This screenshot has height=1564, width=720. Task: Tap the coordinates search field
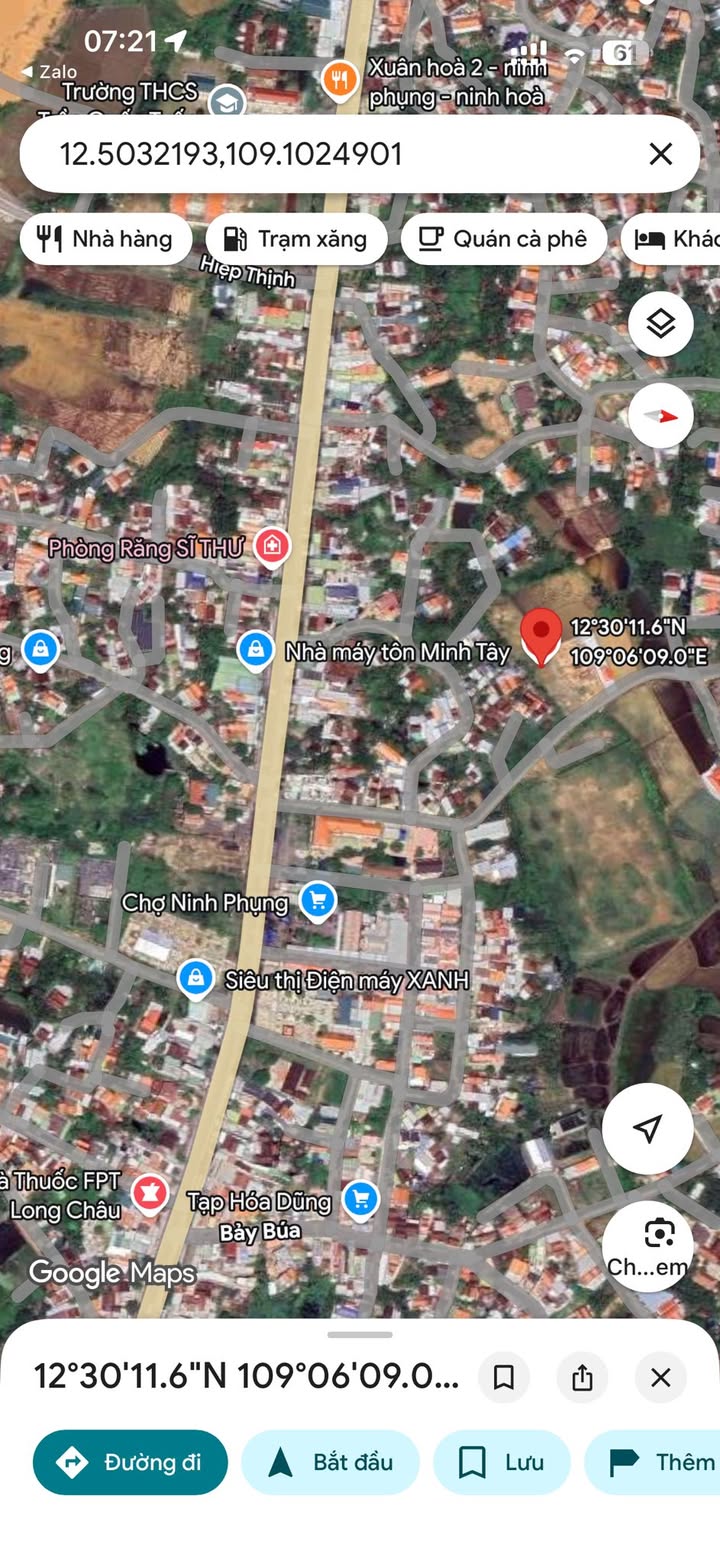pyautogui.click(x=330, y=154)
